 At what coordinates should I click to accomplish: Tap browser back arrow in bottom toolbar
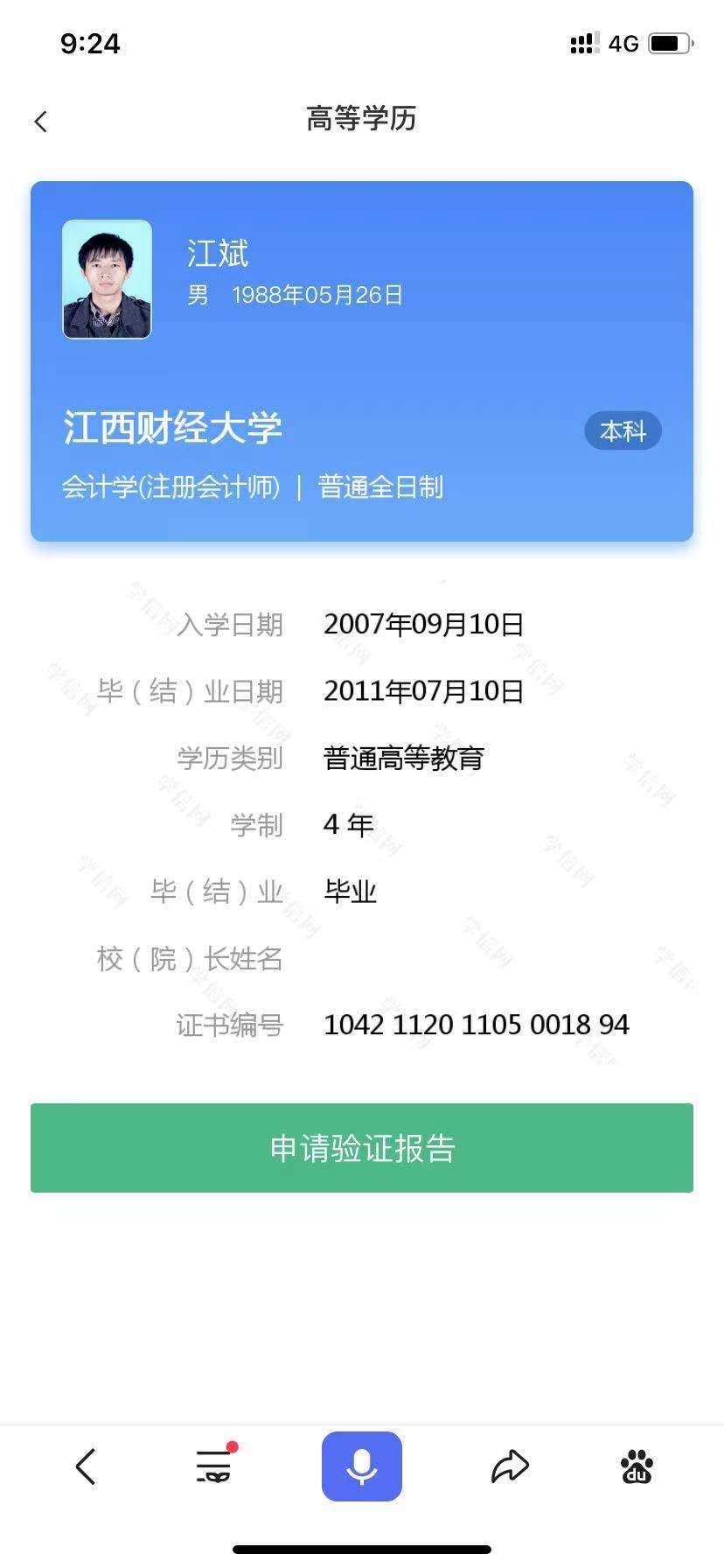click(x=86, y=1466)
